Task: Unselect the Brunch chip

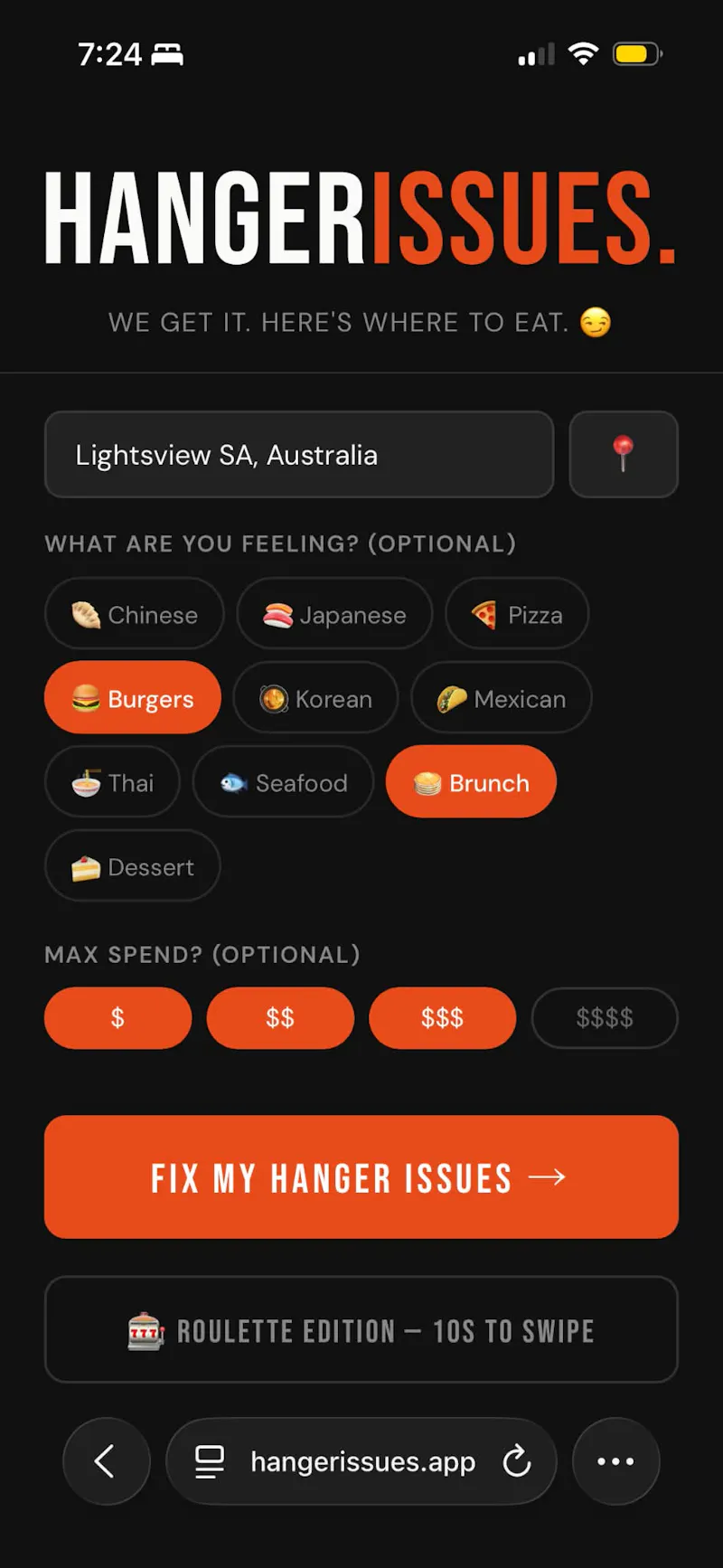Action: 471,782
